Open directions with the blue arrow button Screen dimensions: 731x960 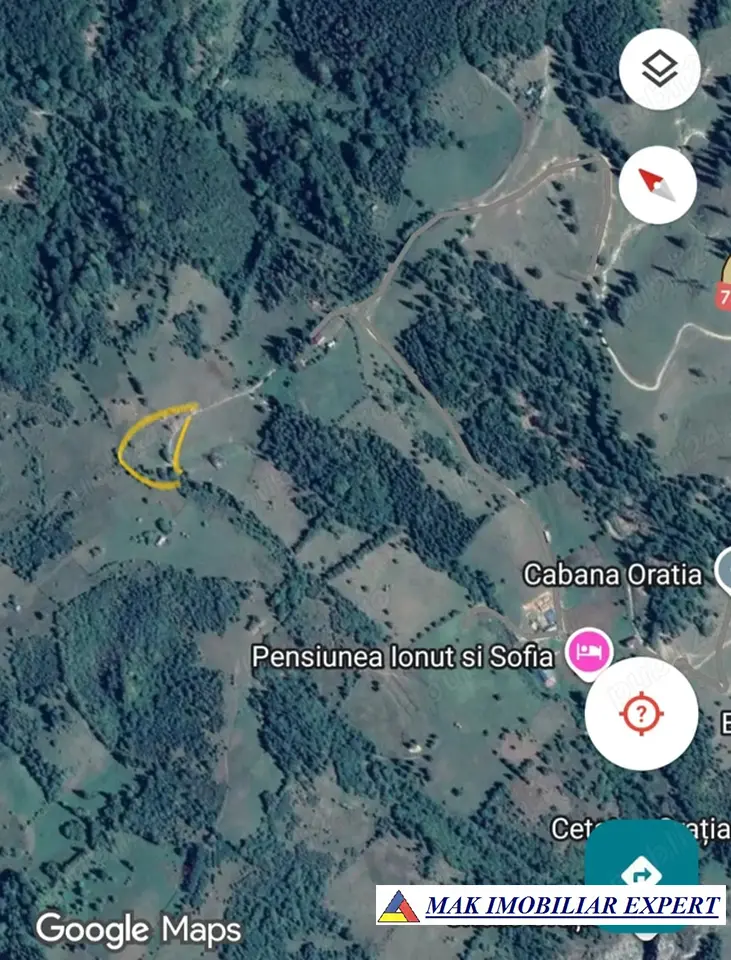click(640, 874)
